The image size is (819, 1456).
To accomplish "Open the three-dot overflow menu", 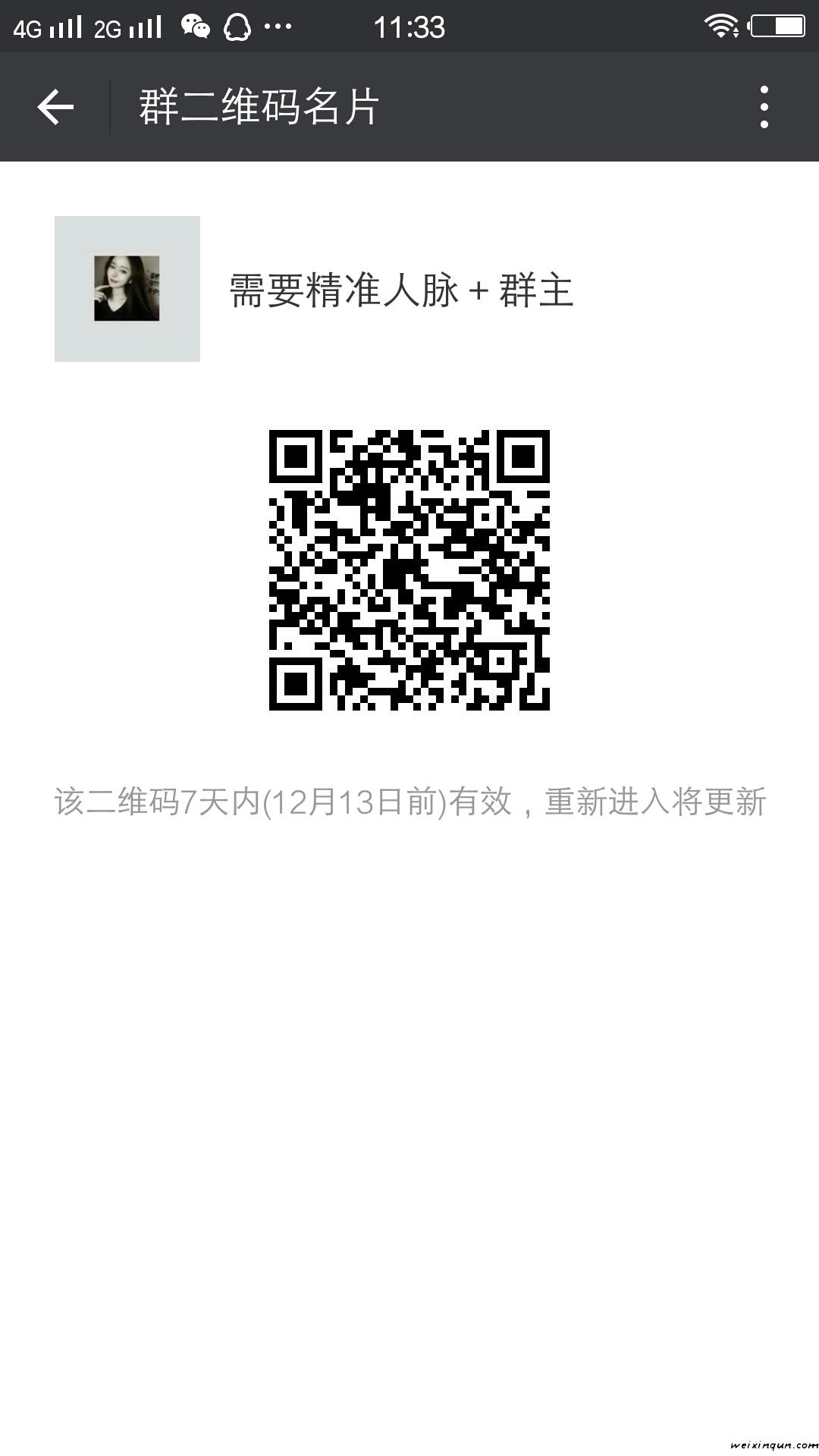I will click(764, 107).
